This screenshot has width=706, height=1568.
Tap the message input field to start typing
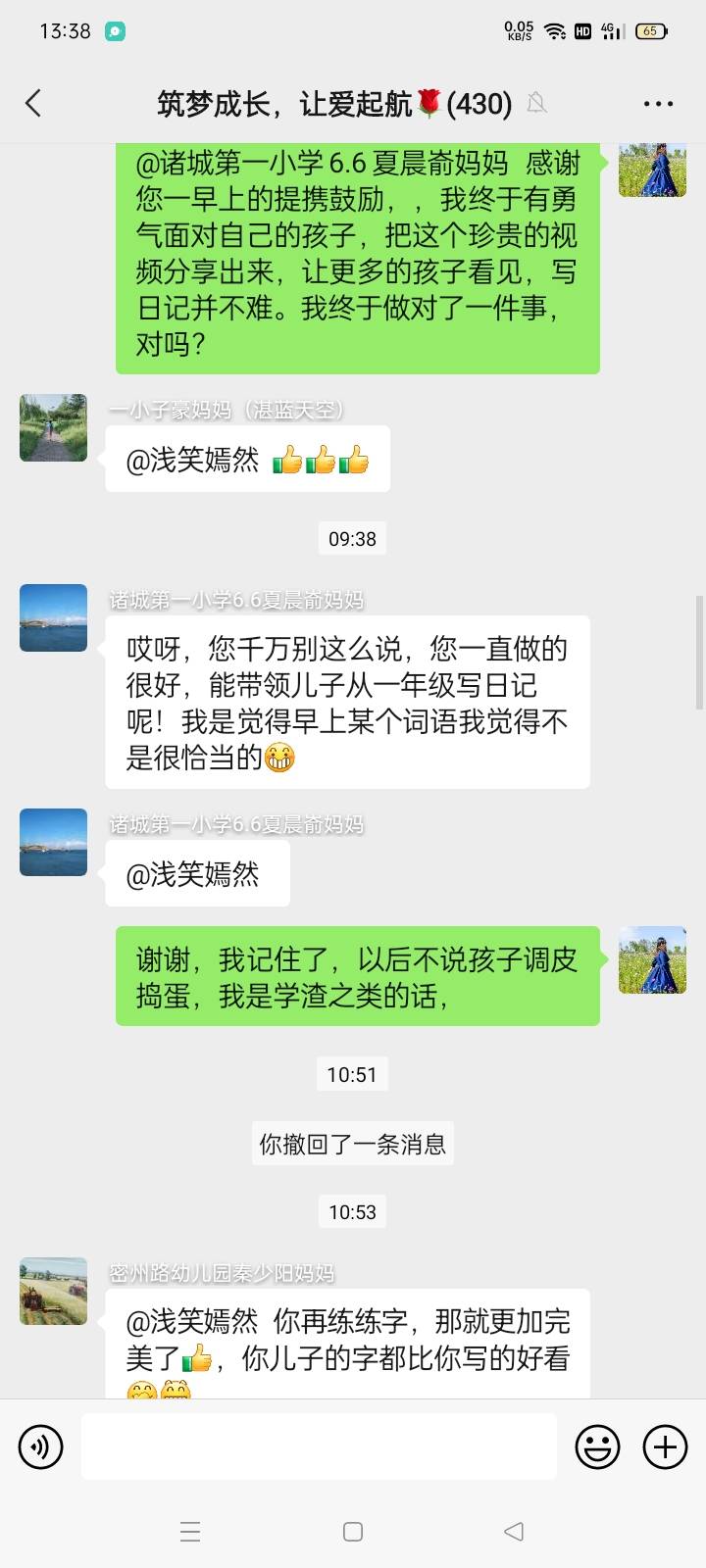[318, 1446]
